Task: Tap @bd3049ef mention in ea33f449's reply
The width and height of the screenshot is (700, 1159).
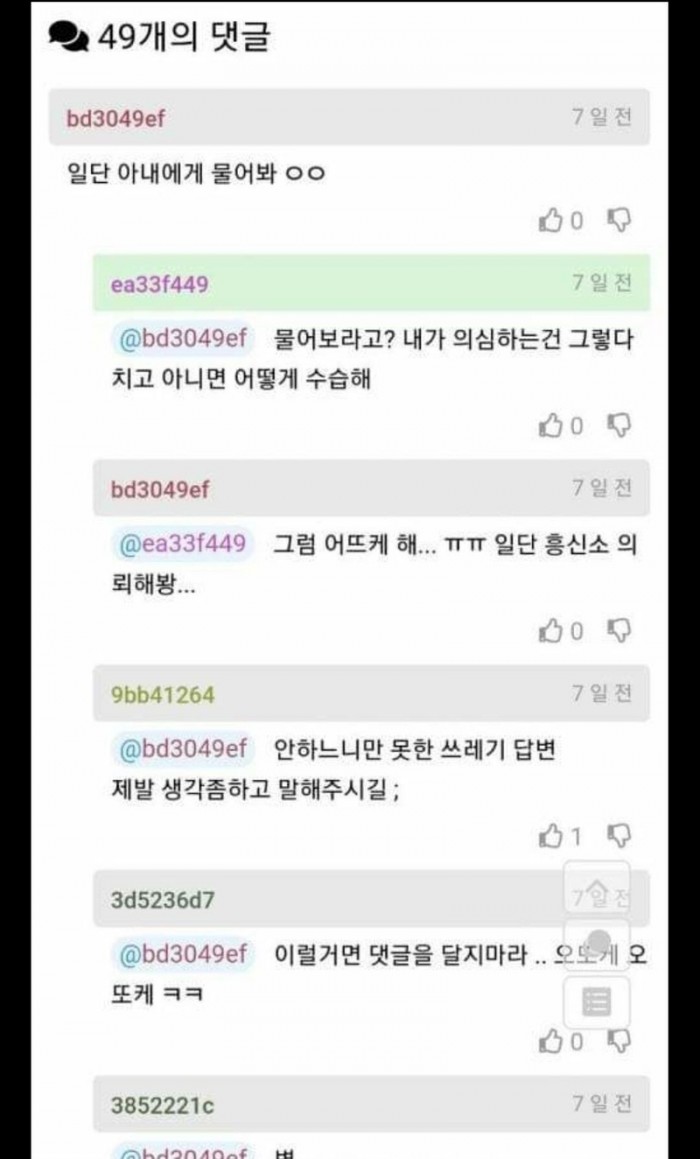Action: tap(182, 339)
